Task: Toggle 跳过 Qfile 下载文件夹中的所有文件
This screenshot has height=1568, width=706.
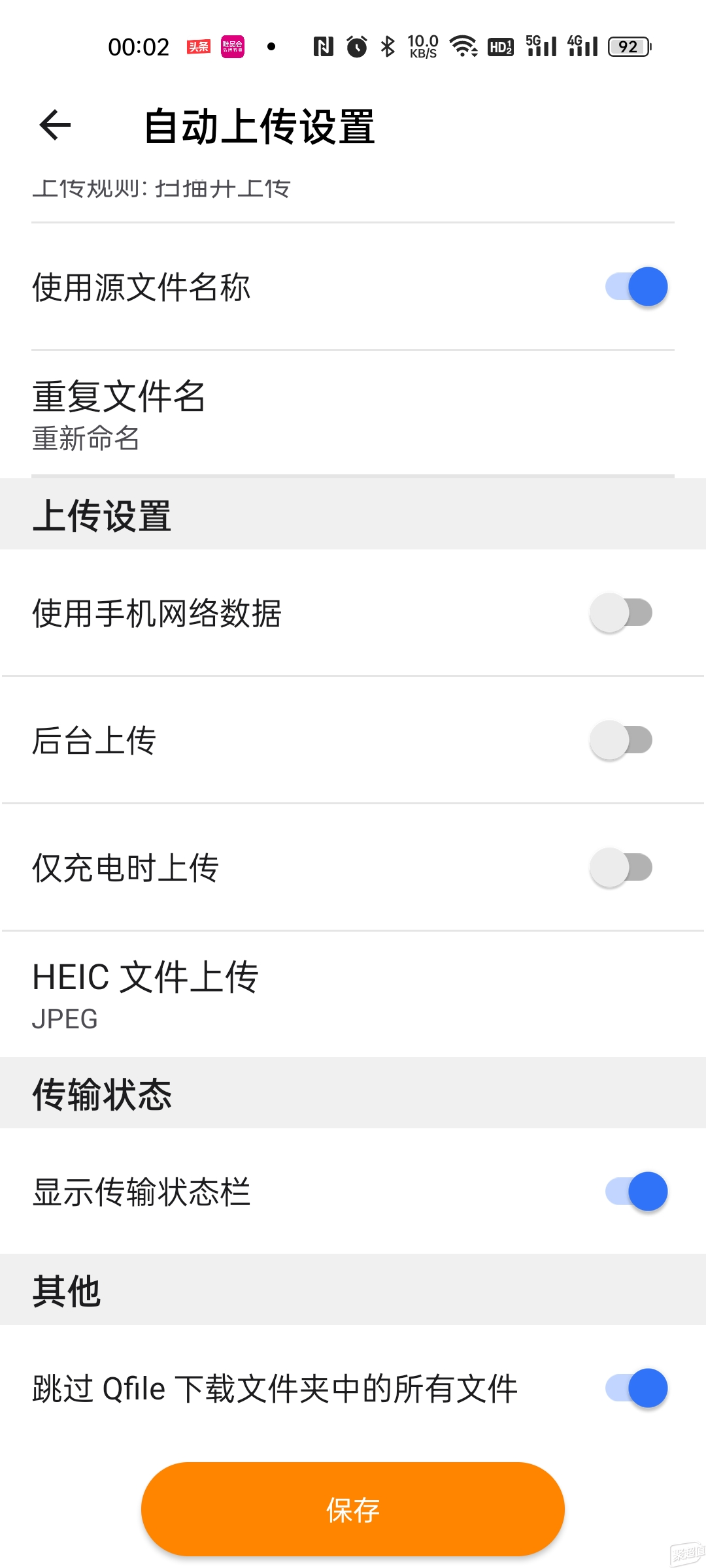Action: coord(636,1388)
